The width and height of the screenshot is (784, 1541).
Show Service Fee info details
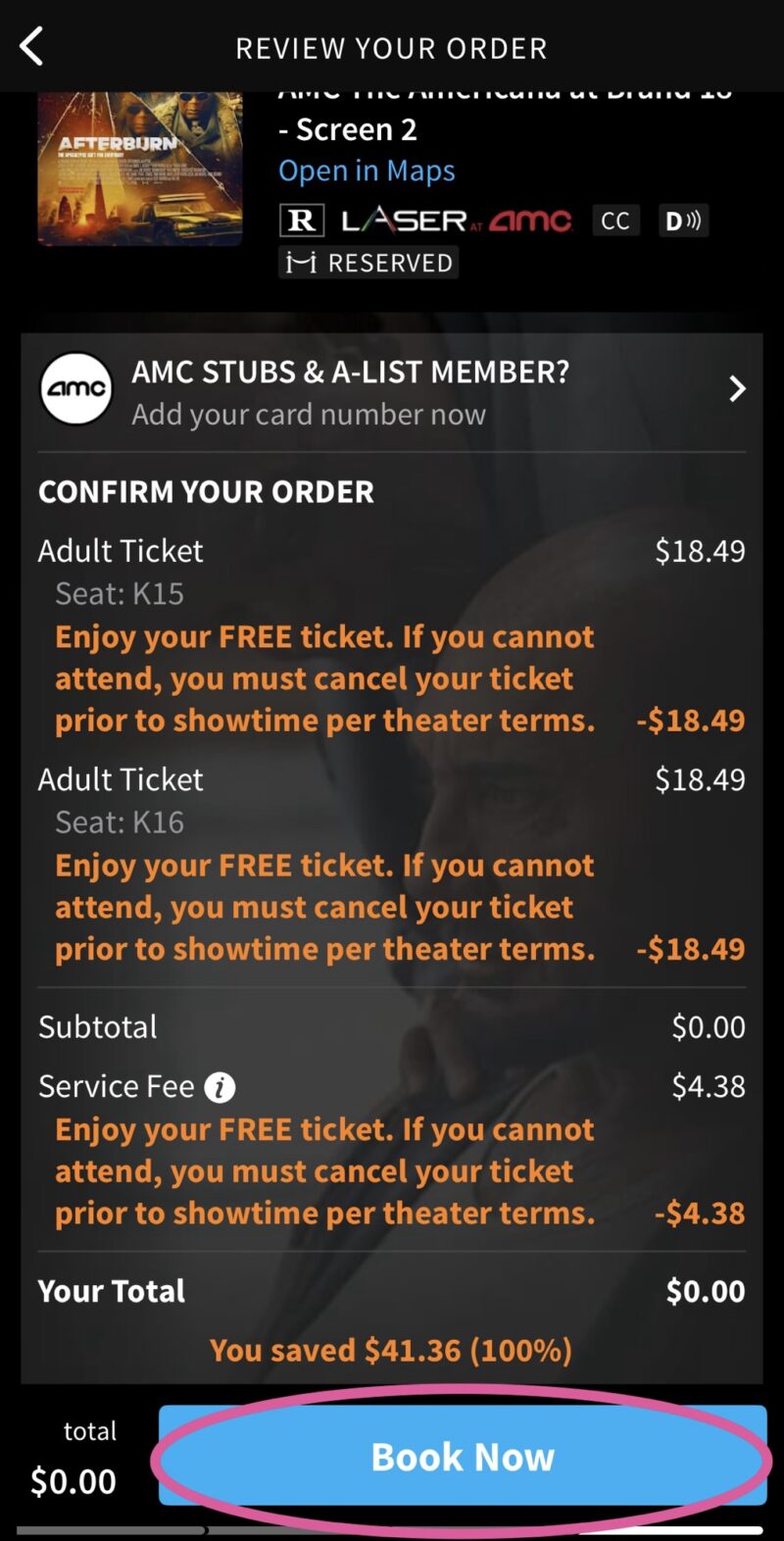coord(220,1087)
